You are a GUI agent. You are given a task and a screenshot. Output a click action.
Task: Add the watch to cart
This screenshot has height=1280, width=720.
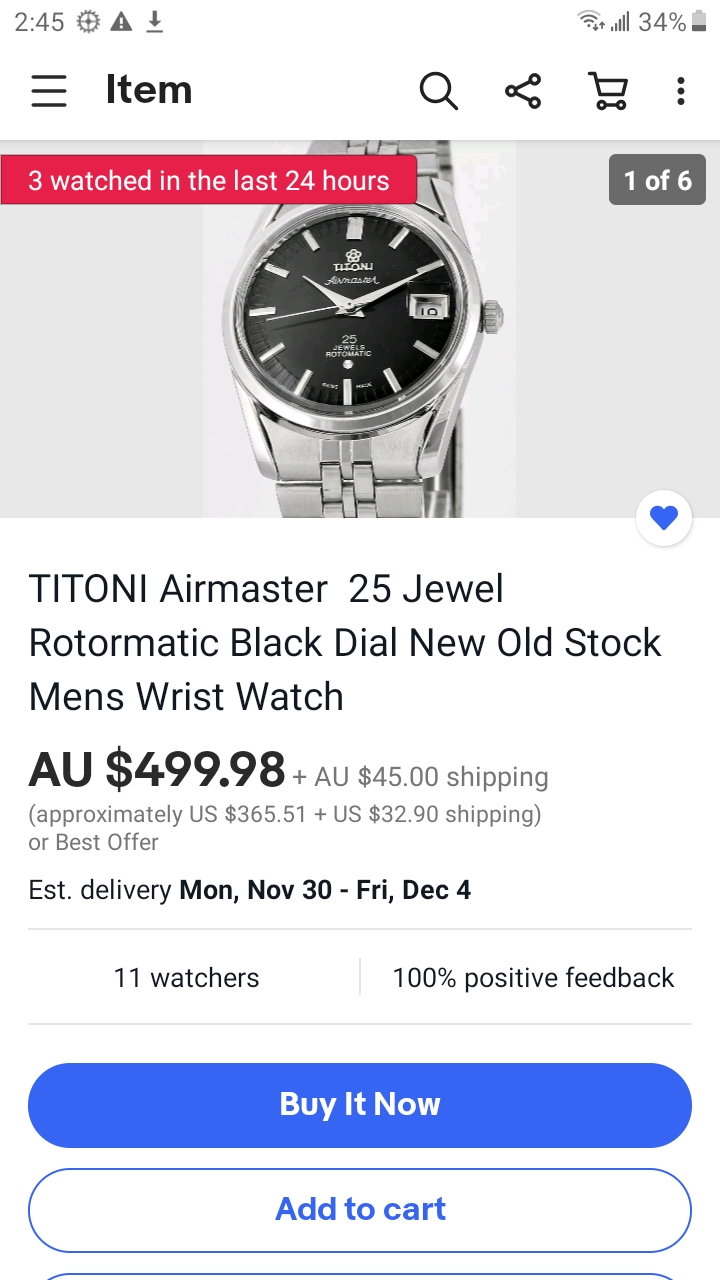[x=360, y=1210]
